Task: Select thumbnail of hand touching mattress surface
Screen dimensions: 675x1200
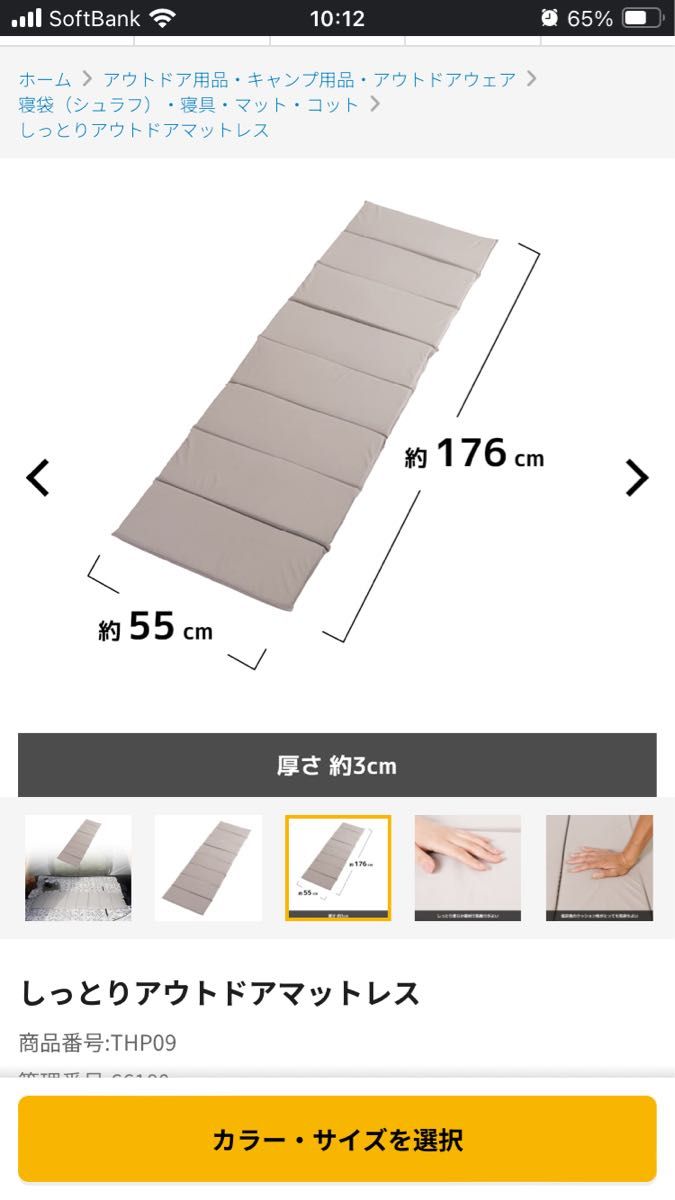Action: (x=468, y=867)
